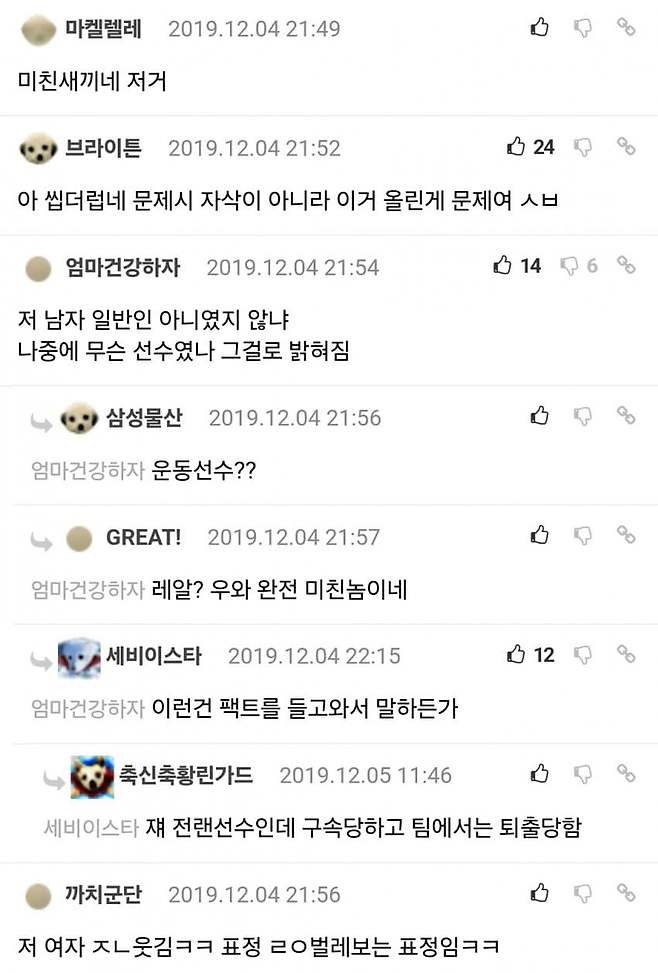Viewport: 658px width, 973px height.
Task: Open 세비이스타's user profile
Action: (x=153, y=656)
